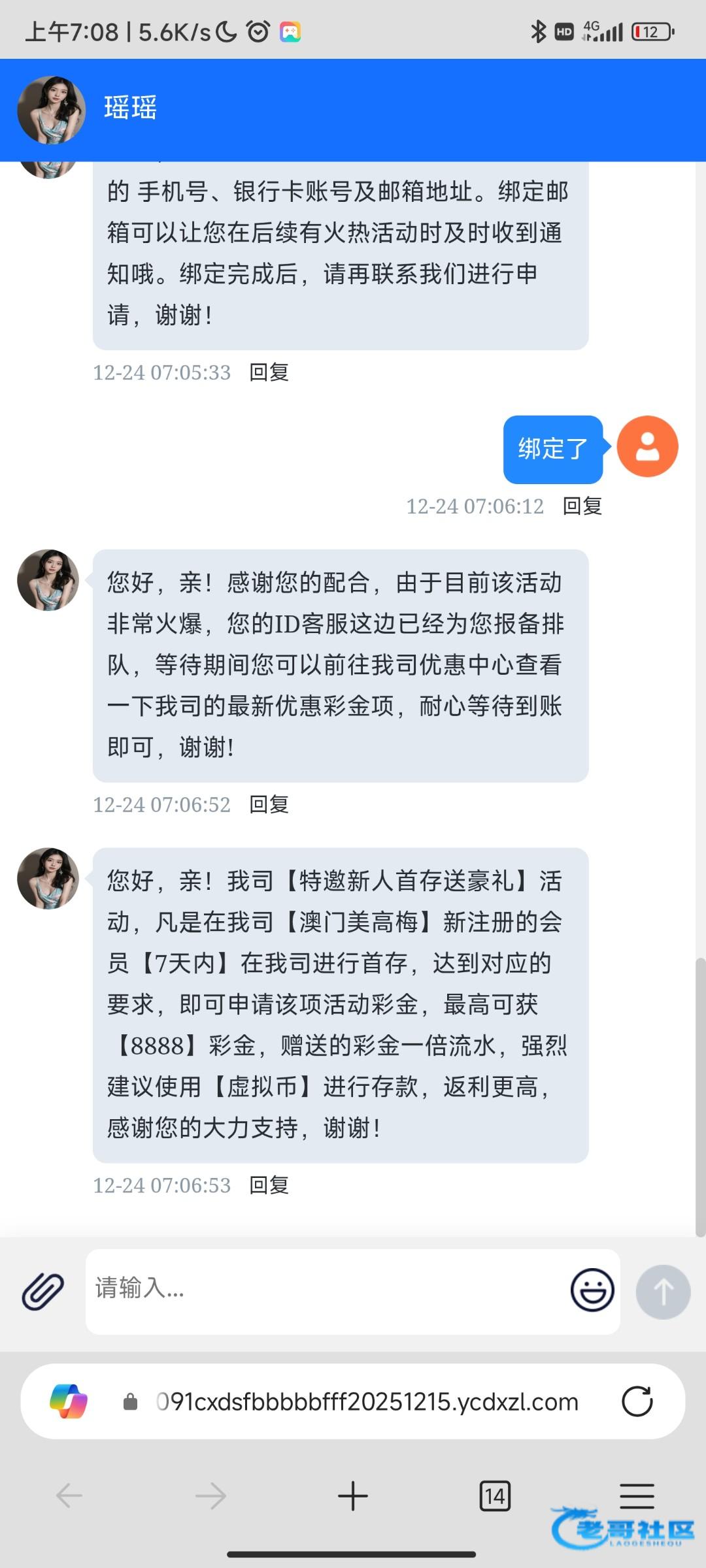The height and width of the screenshot is (1568, 706).
Task: Open the browser hamburger menu
Action: [x=637, y=1495]
